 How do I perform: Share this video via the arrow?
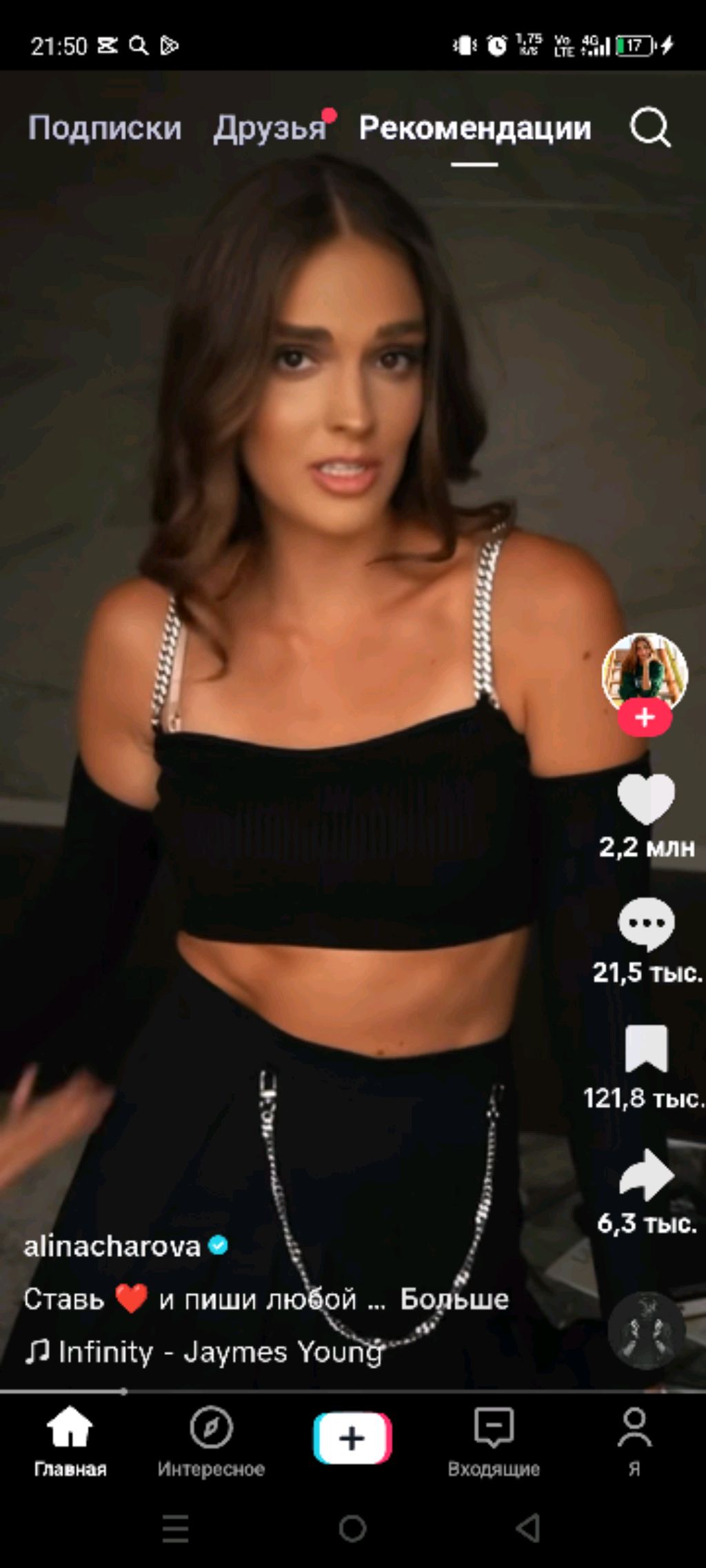click(x=646, y=1175)
